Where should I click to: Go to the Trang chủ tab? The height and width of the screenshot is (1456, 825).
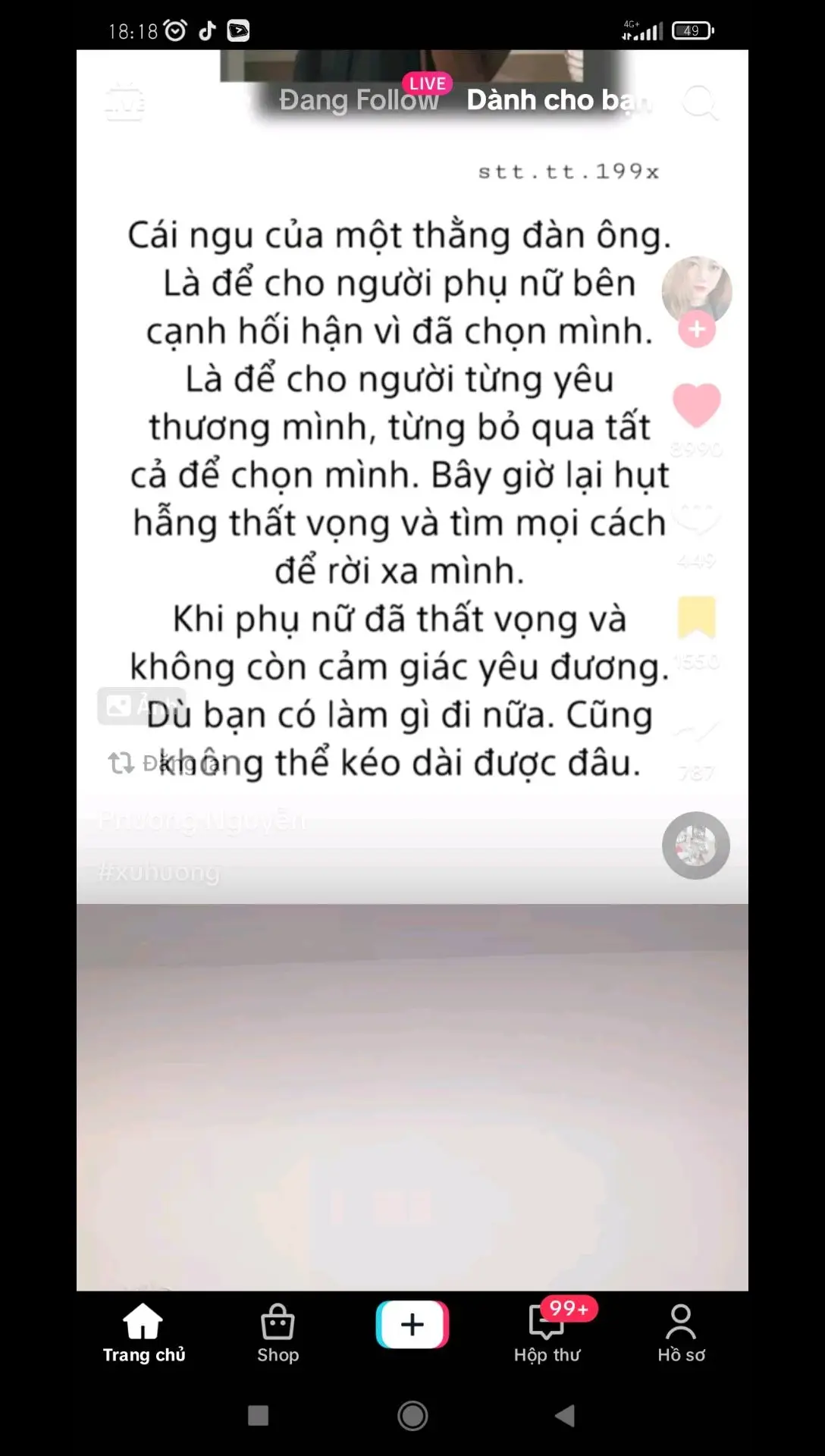pyautogui.click(x=143, y=1333)
